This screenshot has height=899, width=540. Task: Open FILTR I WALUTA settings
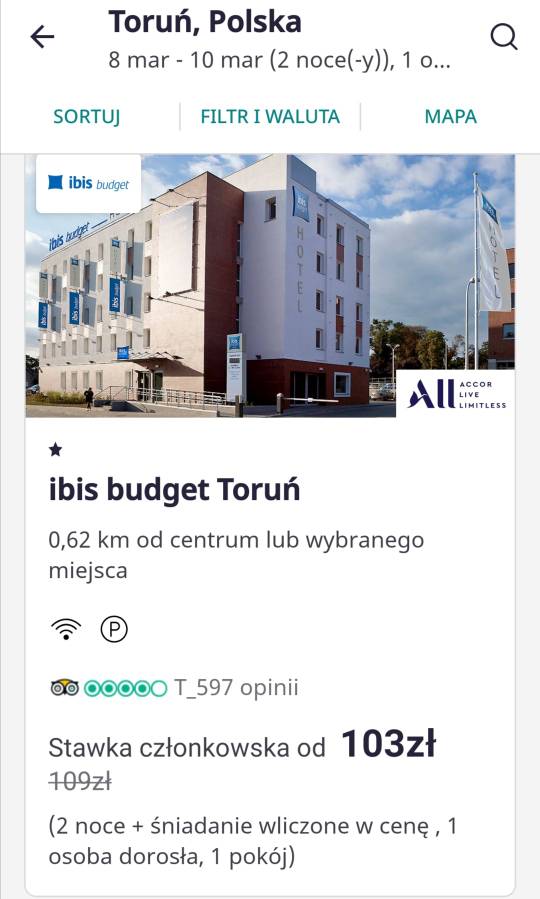click(x=270, y=116)
